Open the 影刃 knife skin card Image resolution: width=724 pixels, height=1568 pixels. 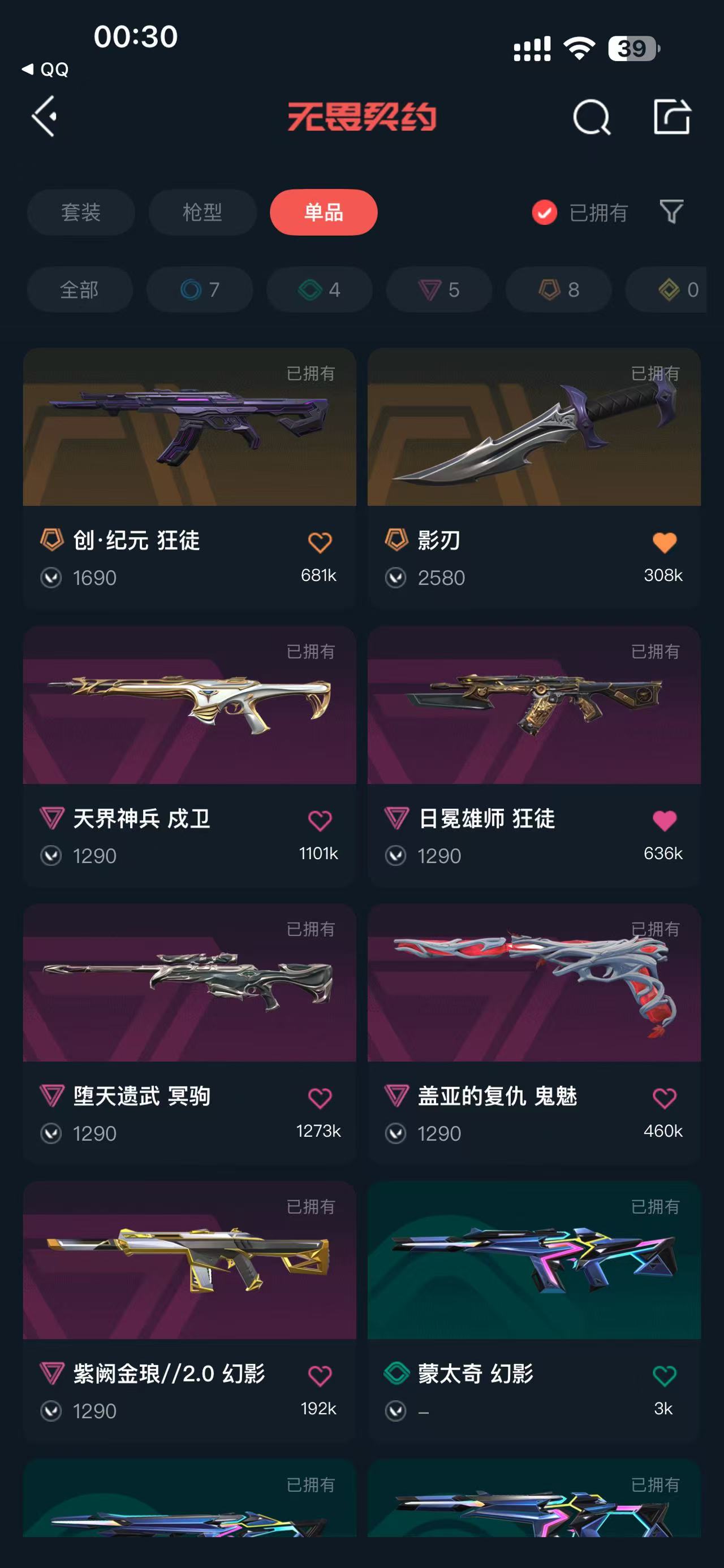point(534,478)
